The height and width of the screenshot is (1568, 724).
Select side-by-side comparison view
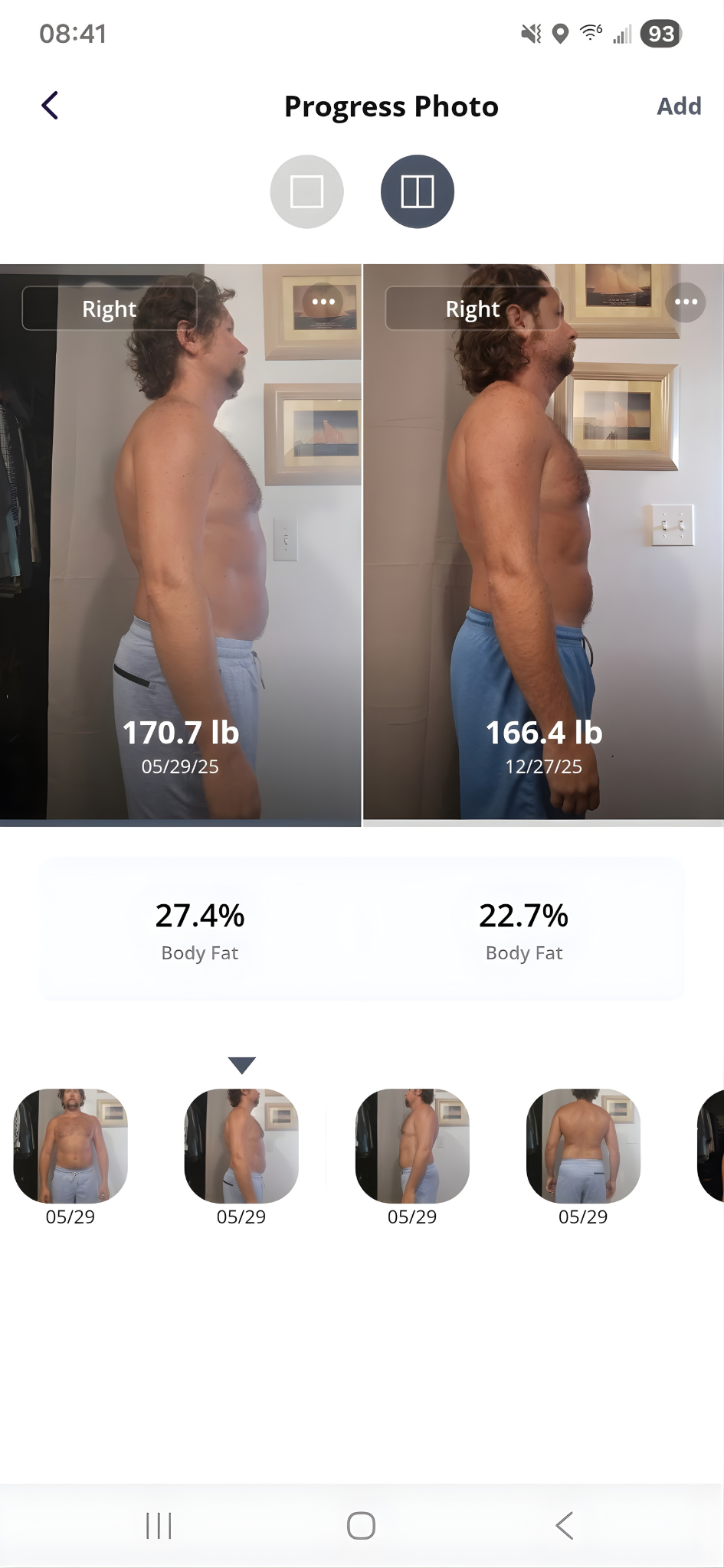[x=417, y=191]
